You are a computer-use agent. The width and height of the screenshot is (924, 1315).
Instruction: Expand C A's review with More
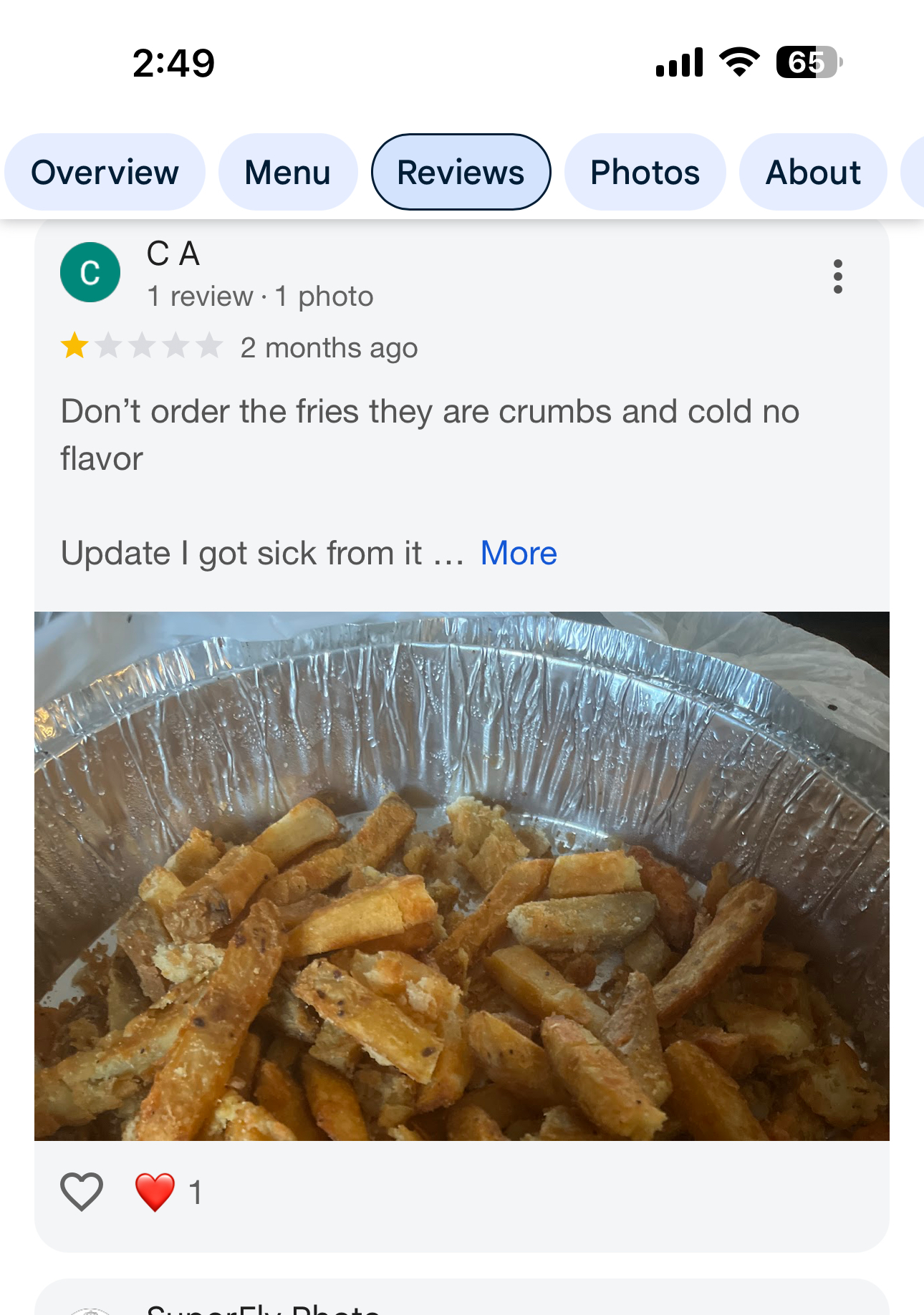tap(519, 554)
